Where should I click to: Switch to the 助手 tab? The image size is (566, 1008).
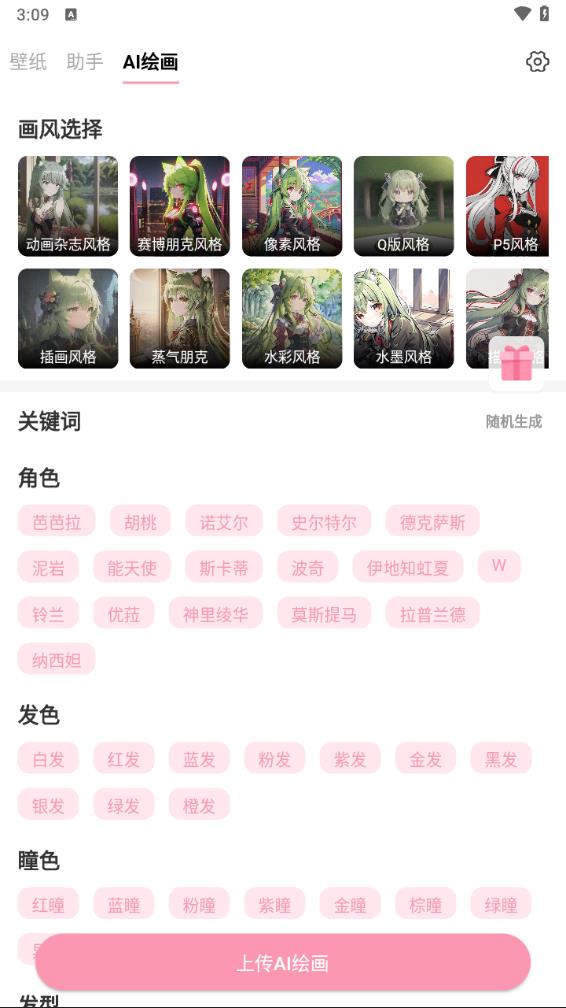click(84, 62)
